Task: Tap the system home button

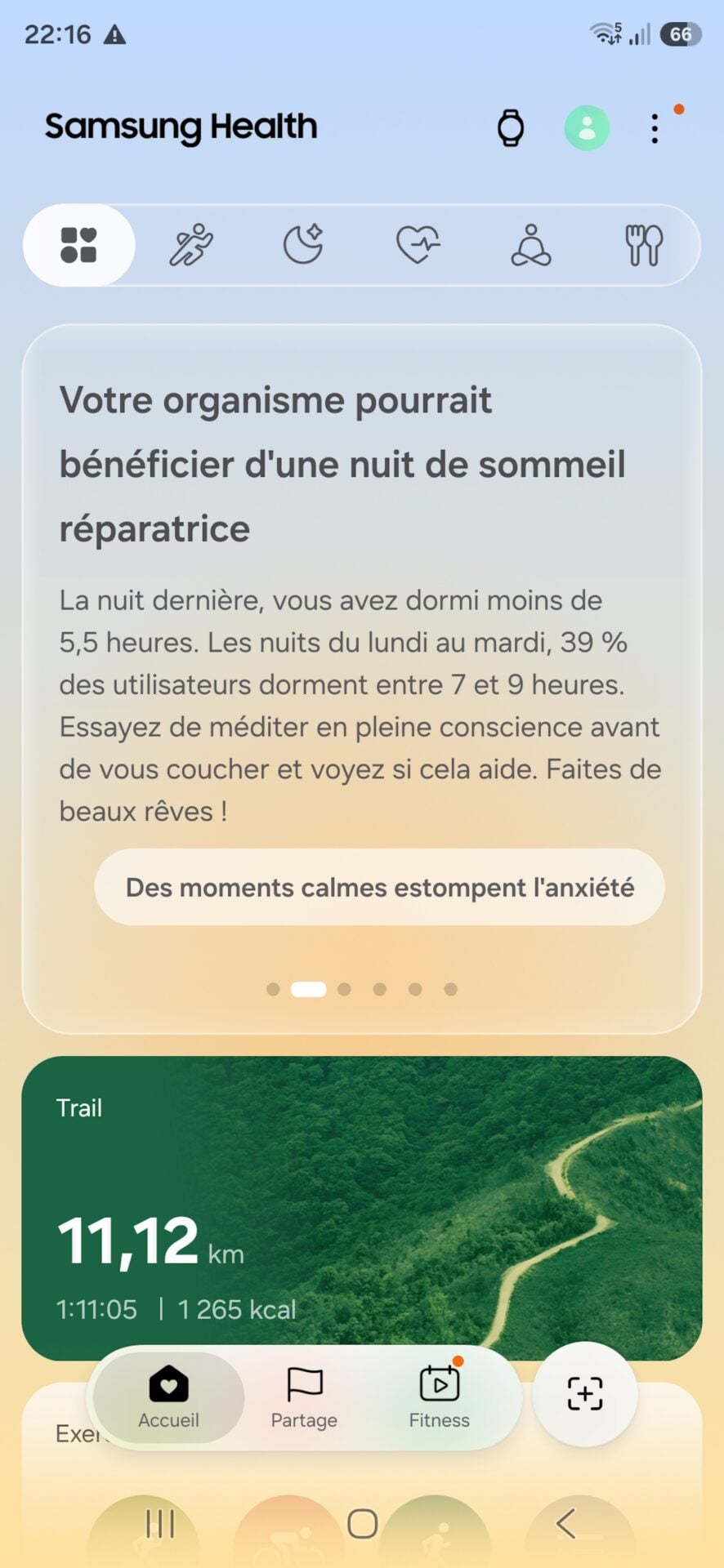Action: 362,1523
